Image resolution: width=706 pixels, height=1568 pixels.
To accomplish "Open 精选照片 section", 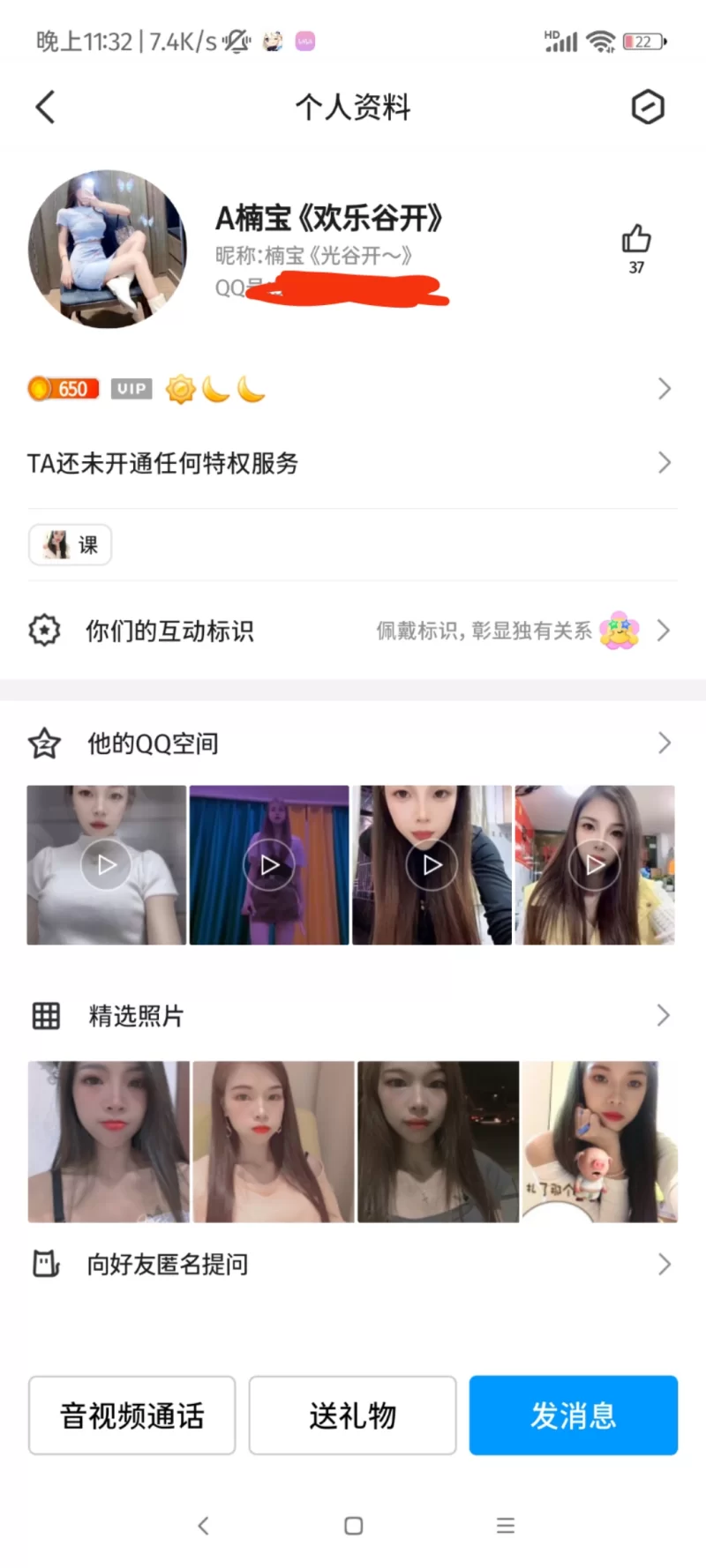I will coord(353,1016).
